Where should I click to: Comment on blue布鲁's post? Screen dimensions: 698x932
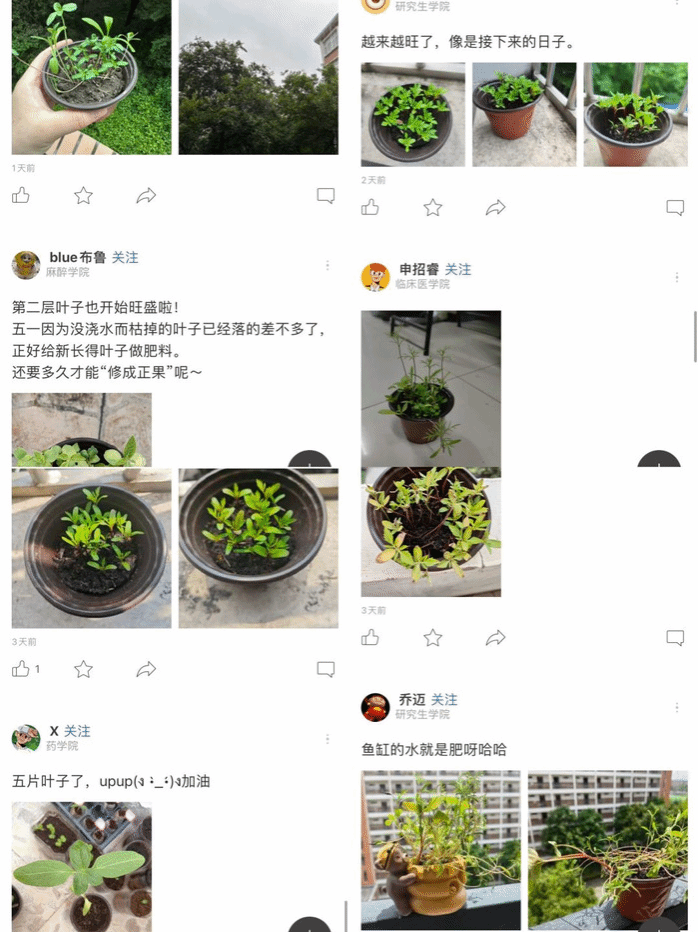[325, 668]
